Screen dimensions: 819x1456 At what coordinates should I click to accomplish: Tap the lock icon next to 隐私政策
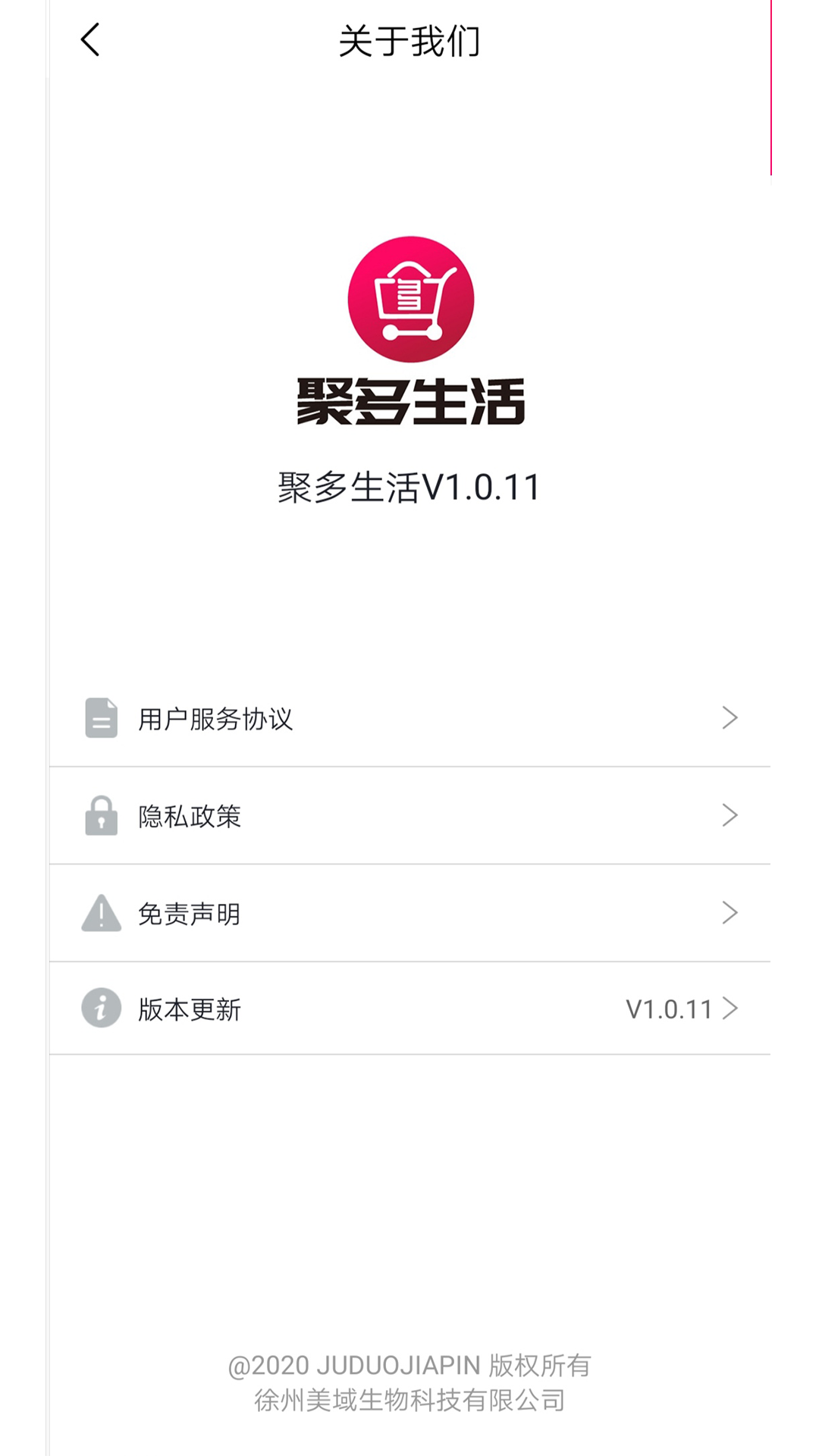(100, 817)
